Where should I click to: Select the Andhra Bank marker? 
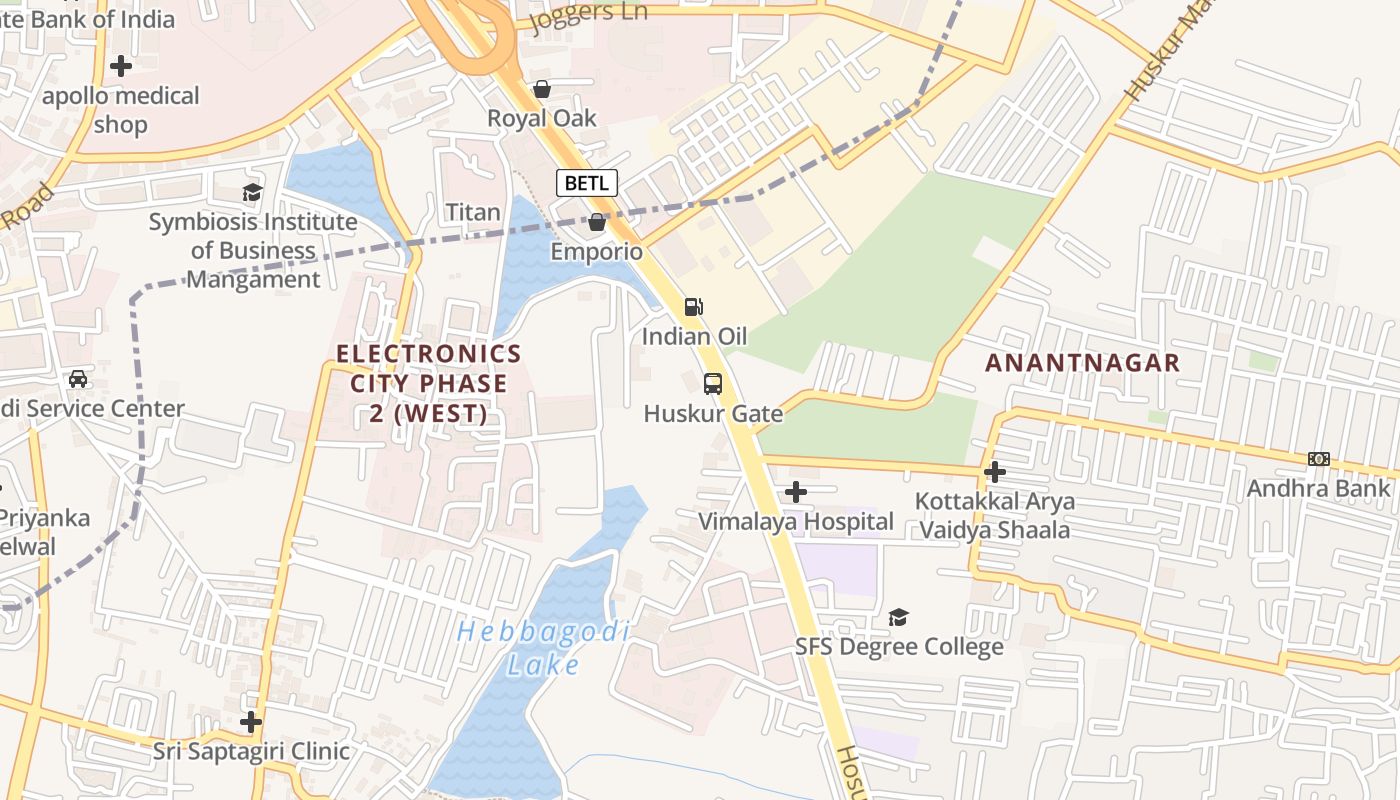pos(1319,459)
